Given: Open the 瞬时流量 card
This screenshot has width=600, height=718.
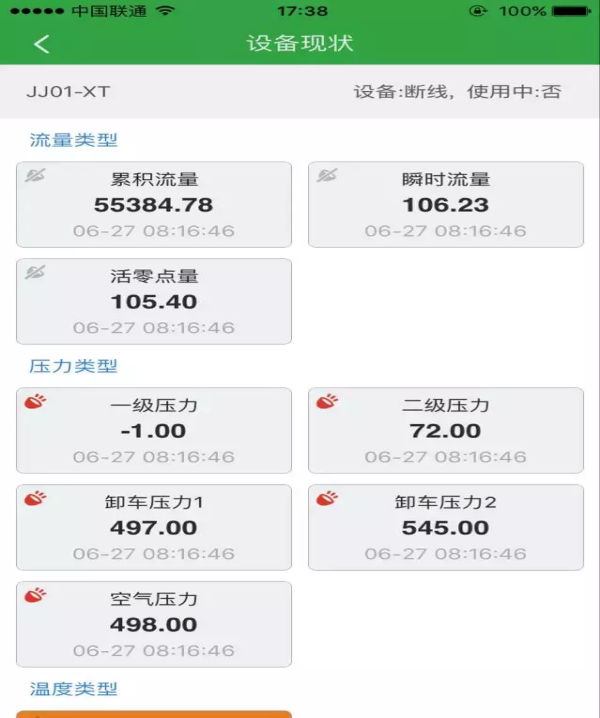Looking at the screenshot, I should pos(445,205).
